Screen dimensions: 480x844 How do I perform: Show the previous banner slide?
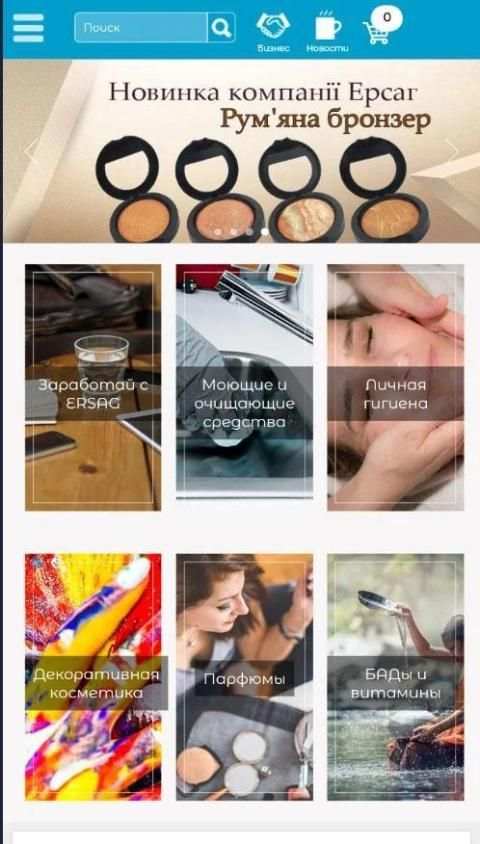click(31, 151)
